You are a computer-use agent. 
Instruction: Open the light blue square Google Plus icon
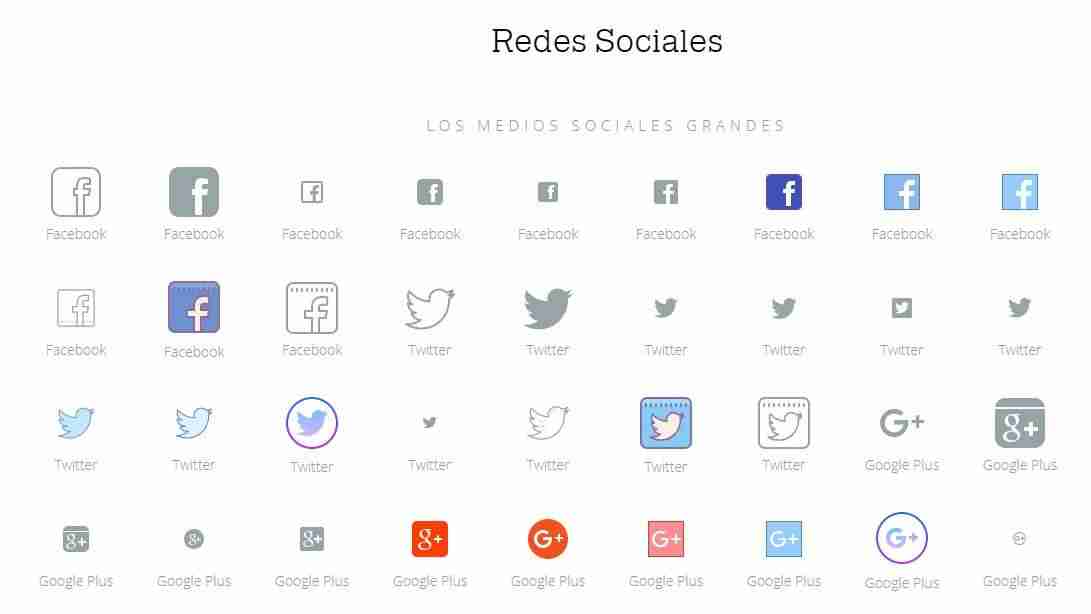(x=784, y=539)
